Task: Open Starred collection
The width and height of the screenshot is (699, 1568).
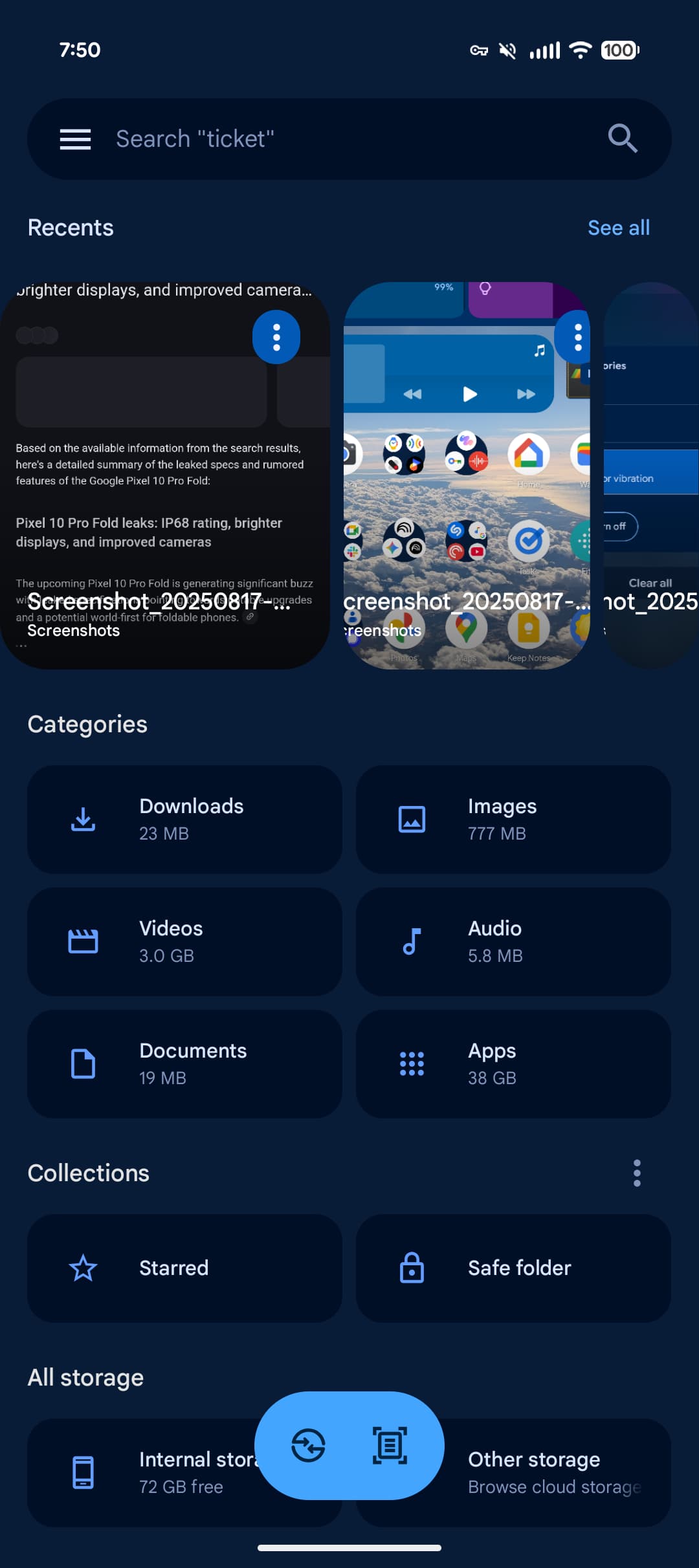Action: (184, 1268)
